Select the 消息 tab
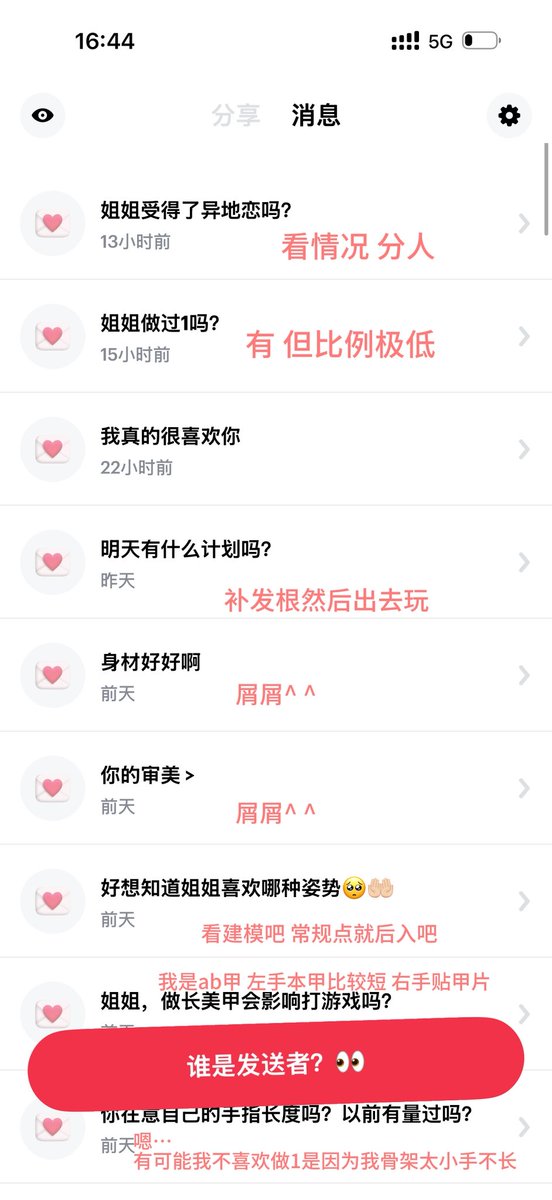 click(316, 115)
